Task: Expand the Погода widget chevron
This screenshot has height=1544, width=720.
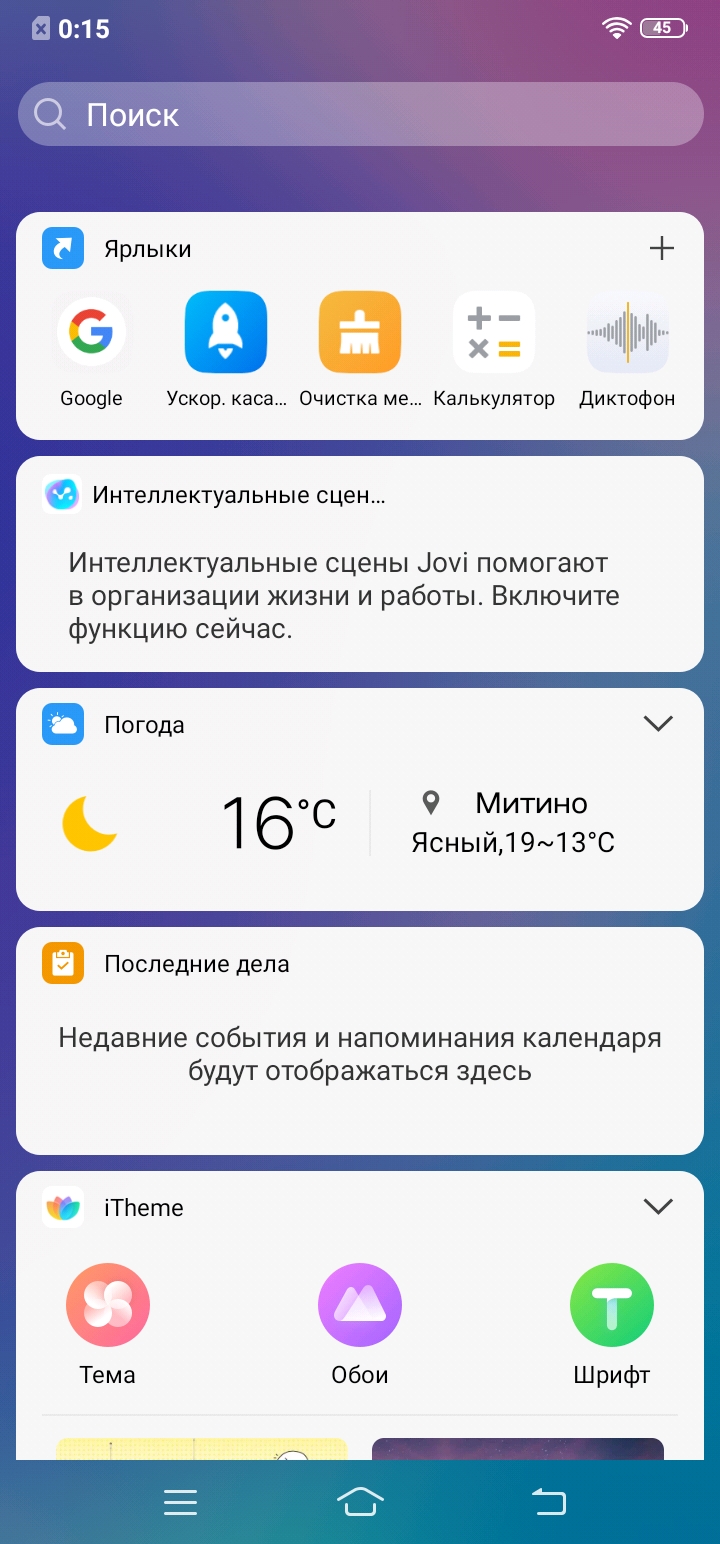Action: [x=658, y=723]
